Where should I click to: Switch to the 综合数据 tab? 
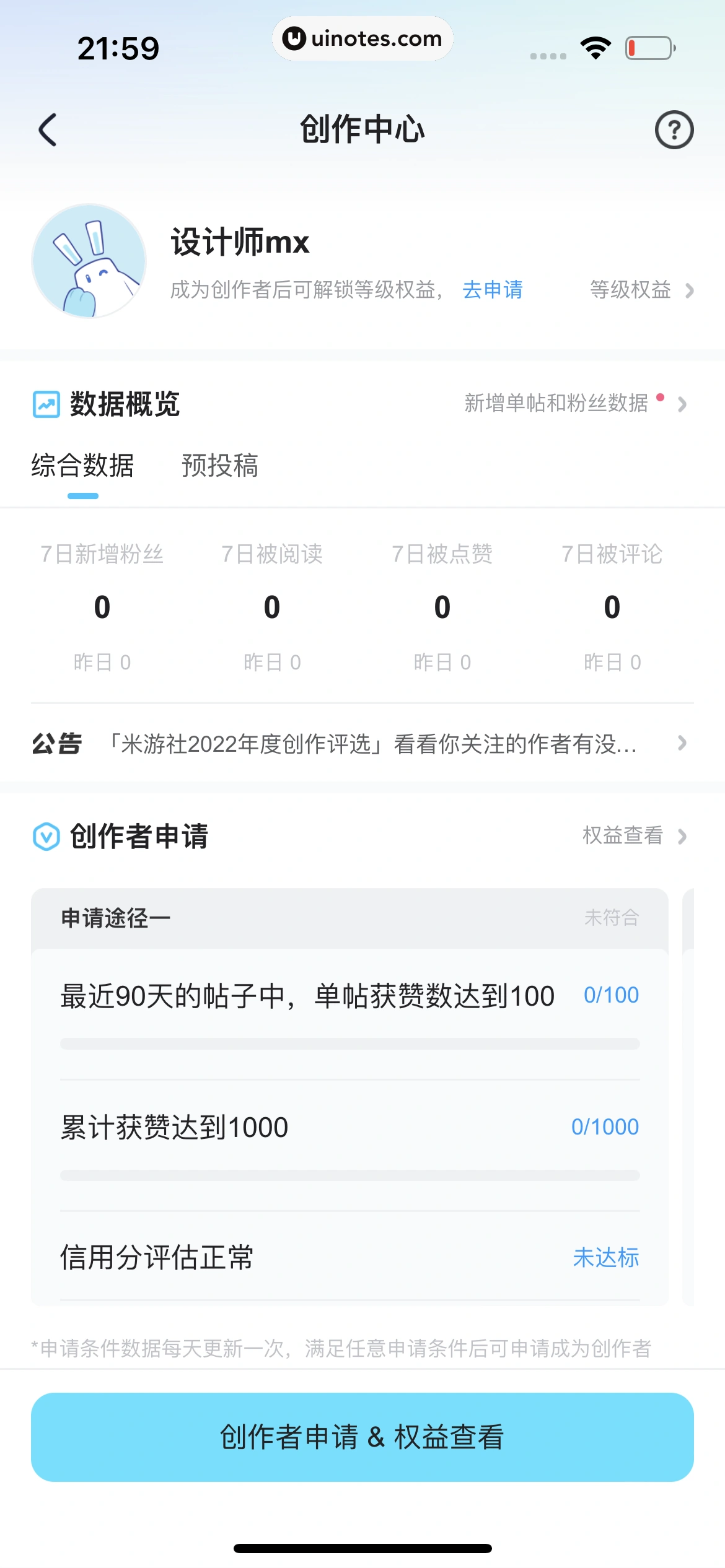82,466
